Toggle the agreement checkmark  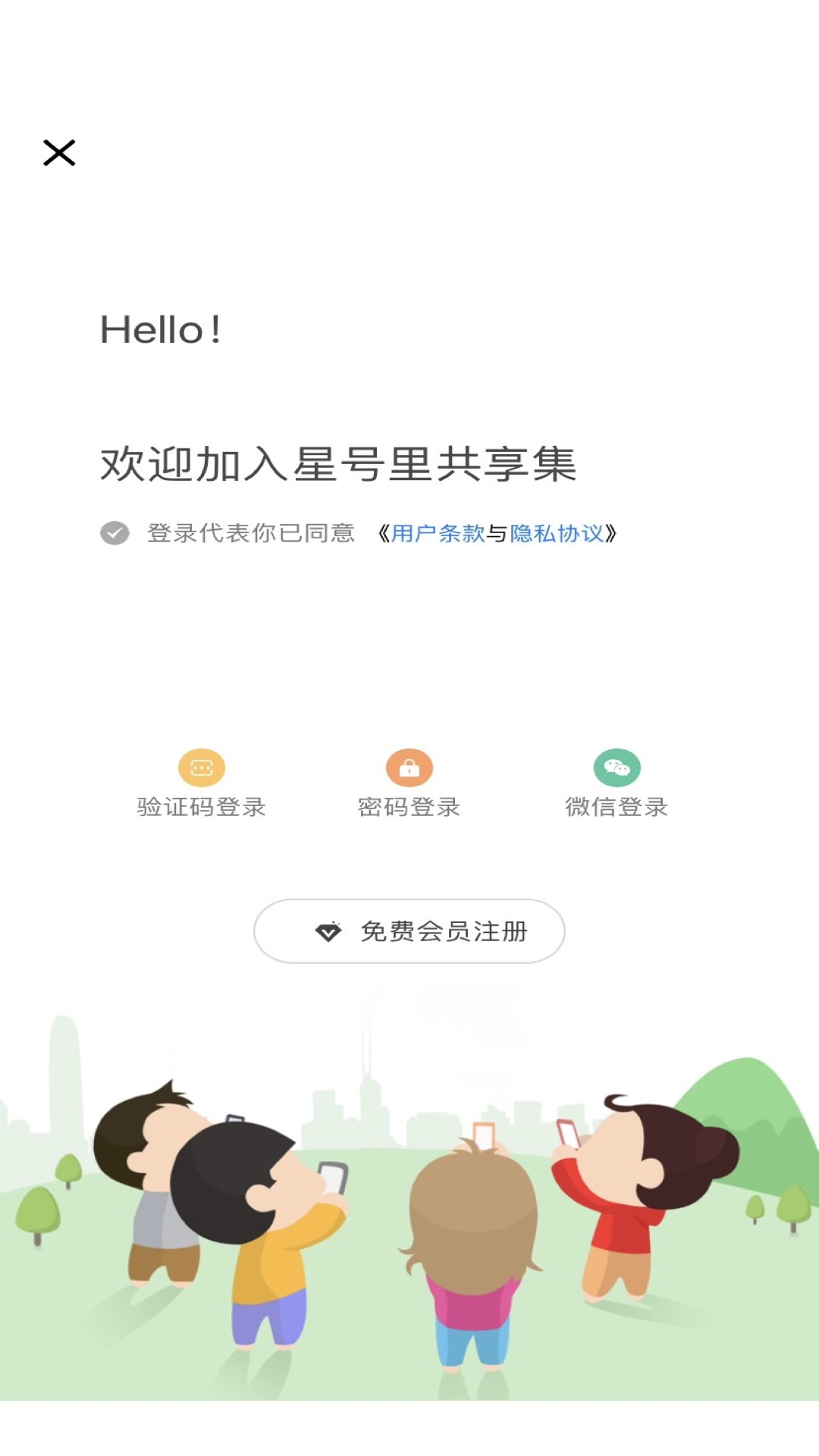115,533
